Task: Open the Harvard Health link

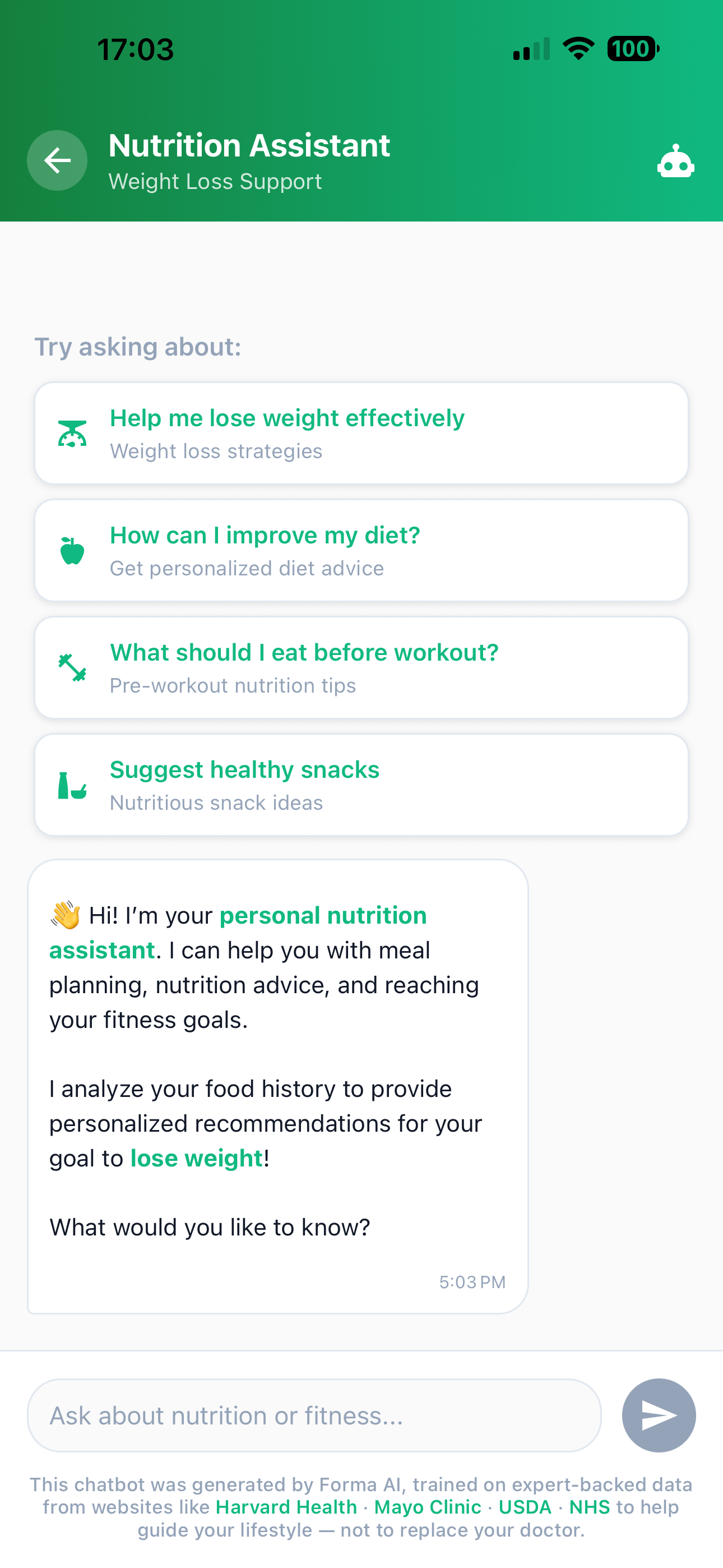Action: (x=286, y=1507)
